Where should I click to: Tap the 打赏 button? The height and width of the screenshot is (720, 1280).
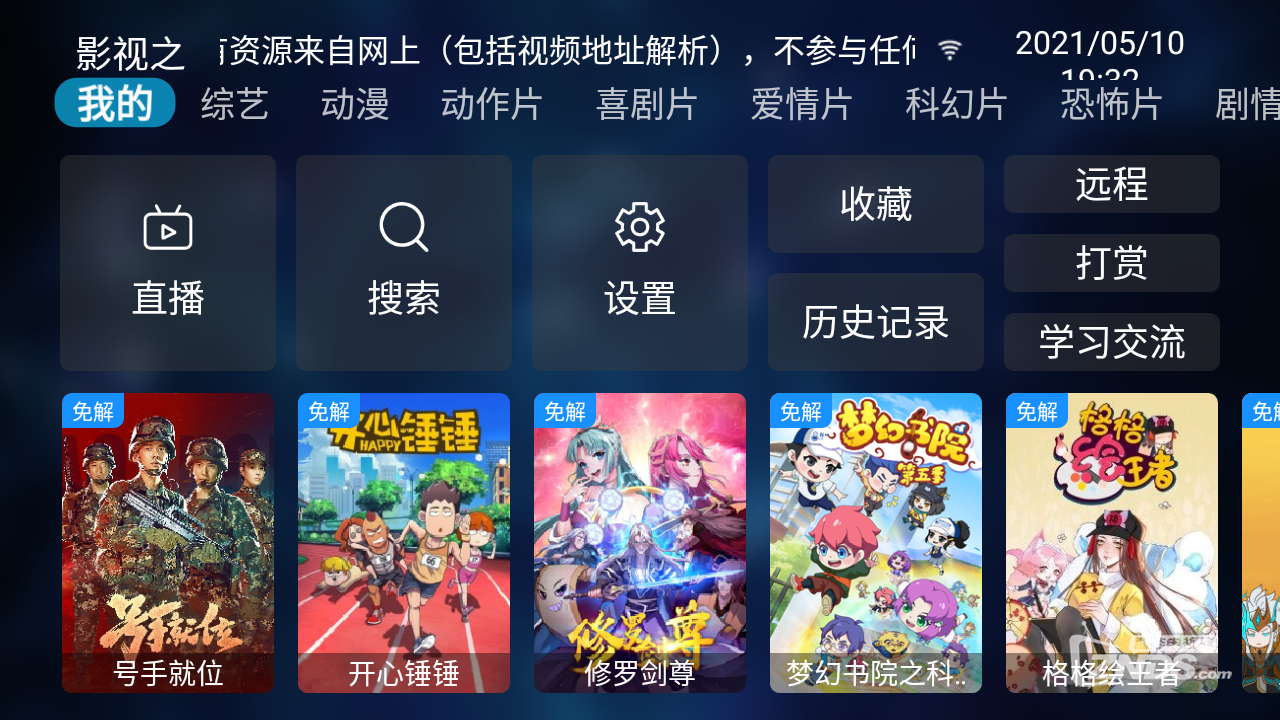tap(1112, 263)
